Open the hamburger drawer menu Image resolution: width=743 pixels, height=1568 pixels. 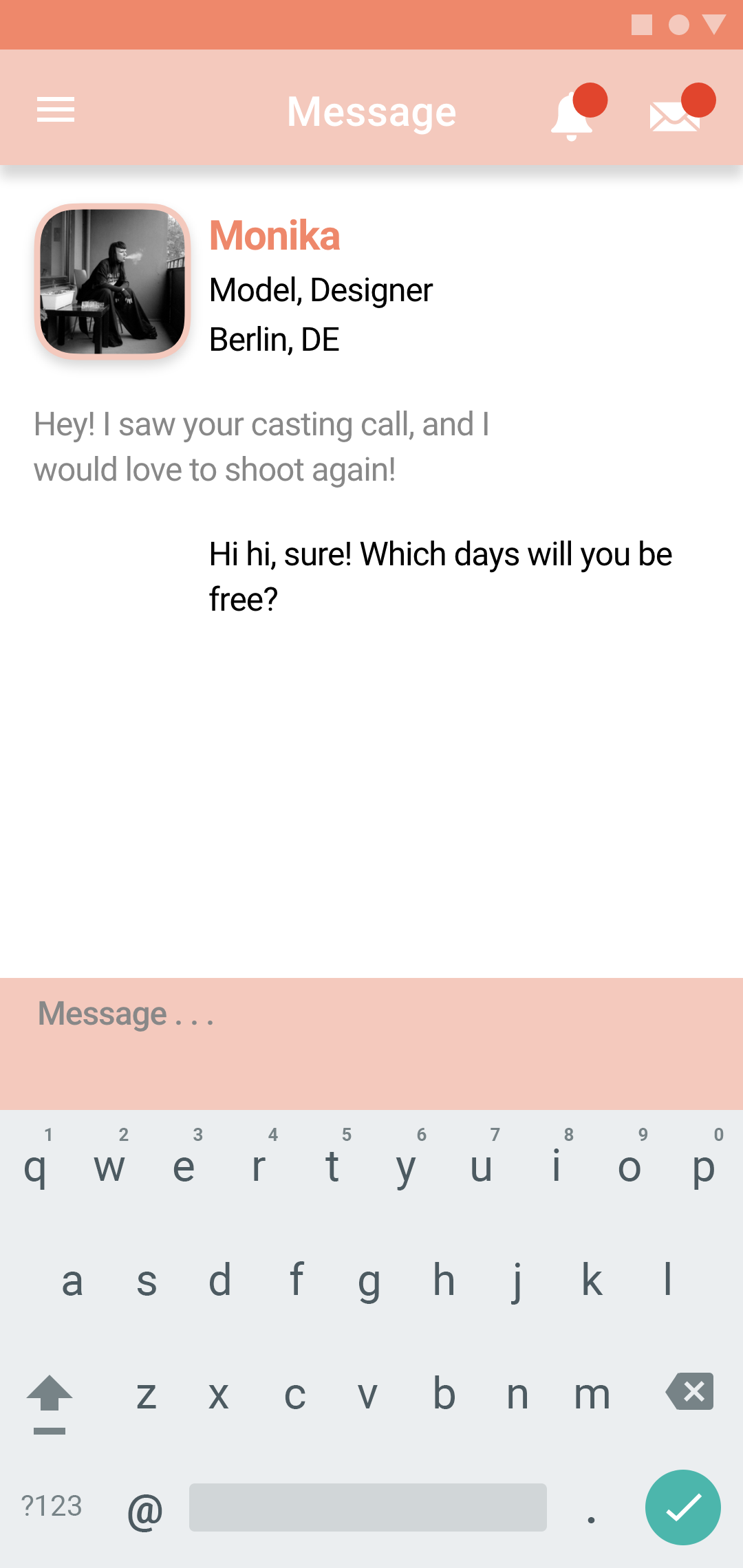tap(56, 110)
